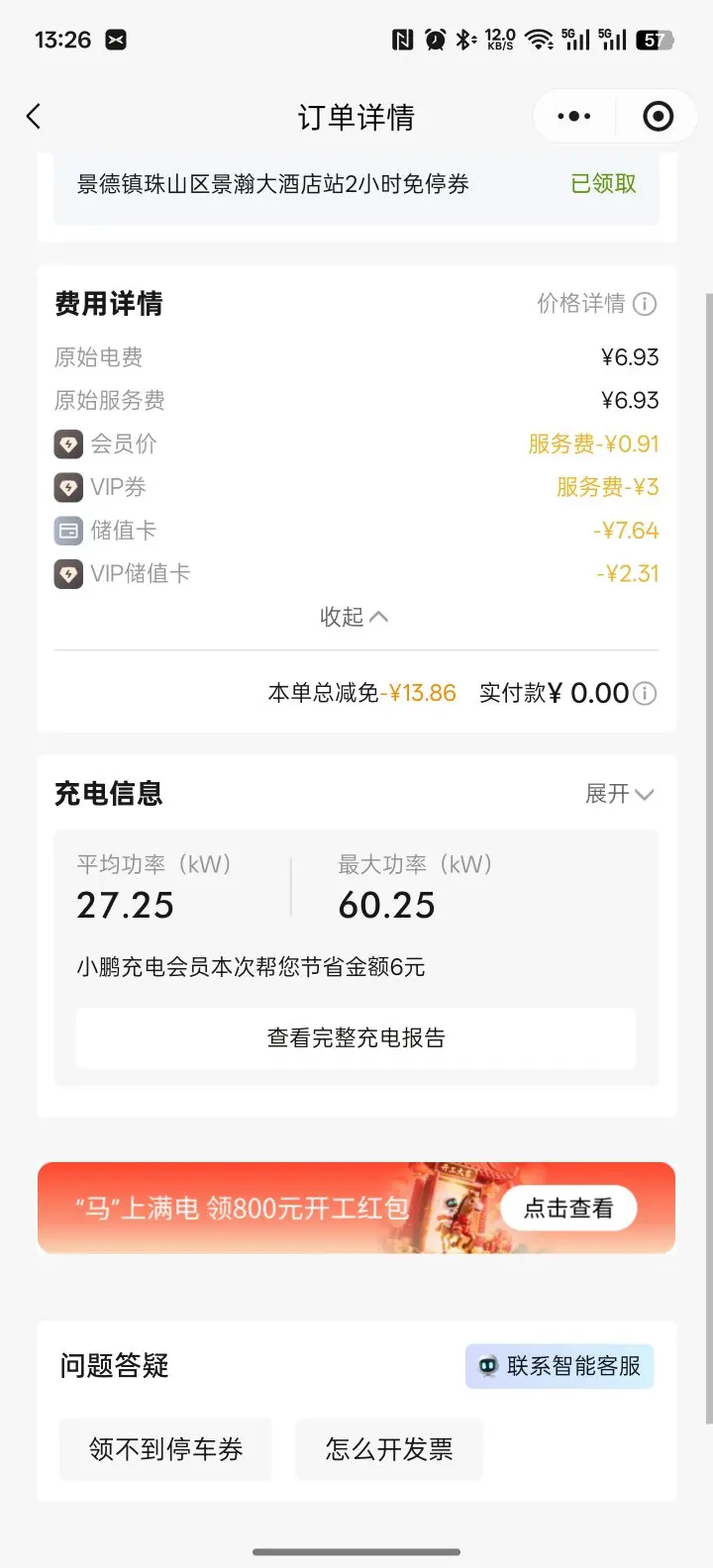Tap 点击查看 on the 800元红包 banner

pos(567,1209)
